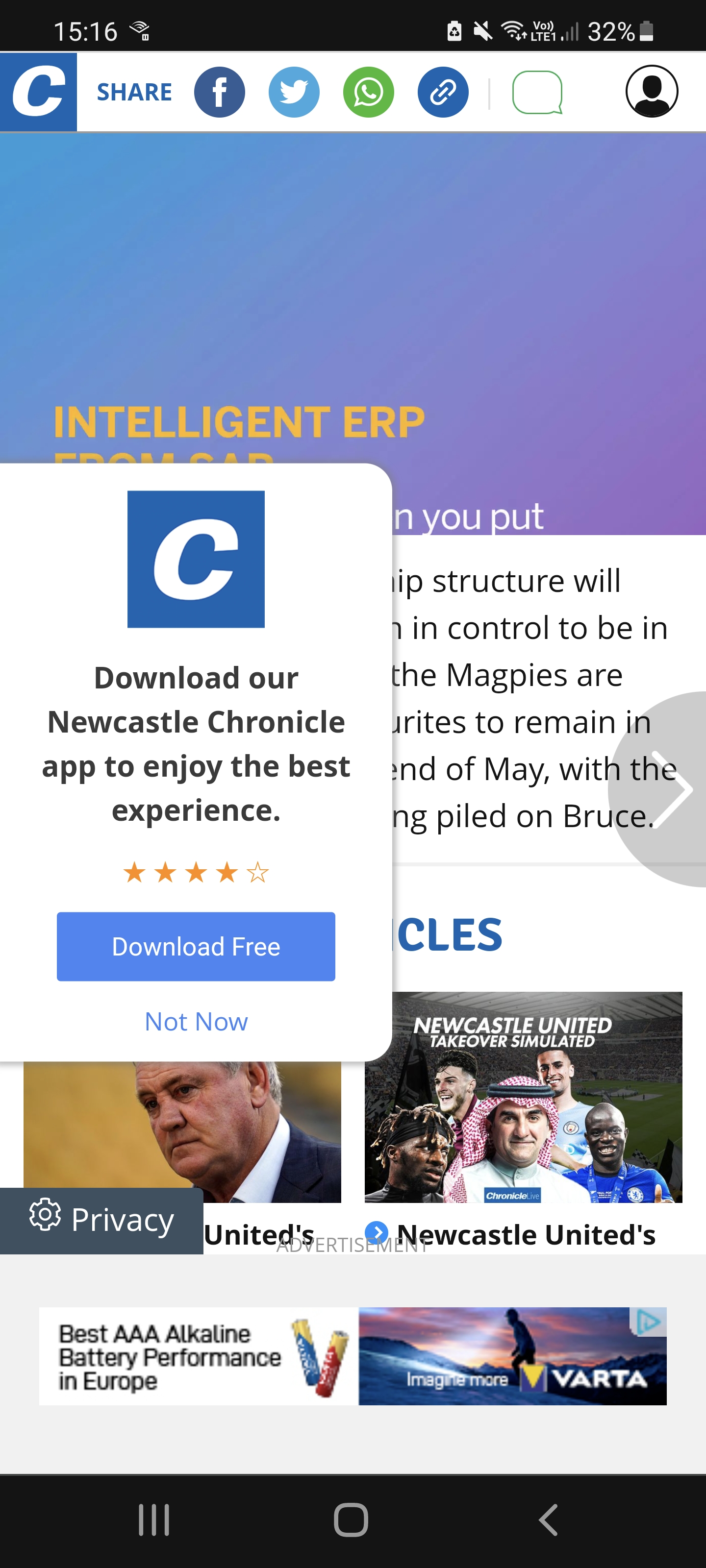Image resolution: width=706 pixels, height=1568 pixels.
Task: Tap Download Free button
Action: pyautogui.click(x=196, y=947)
